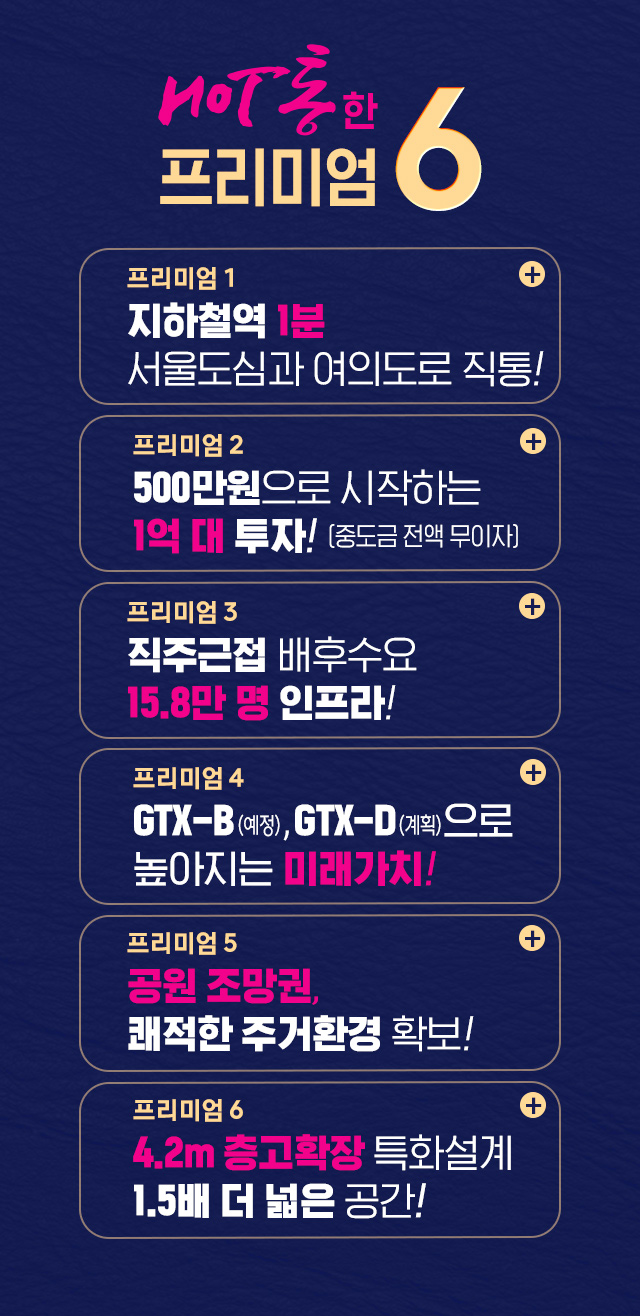The image size is (640, 1316).
Task: Show more on 프리미엄 4 GTX-B 미래가치
Action: (532, 773)
